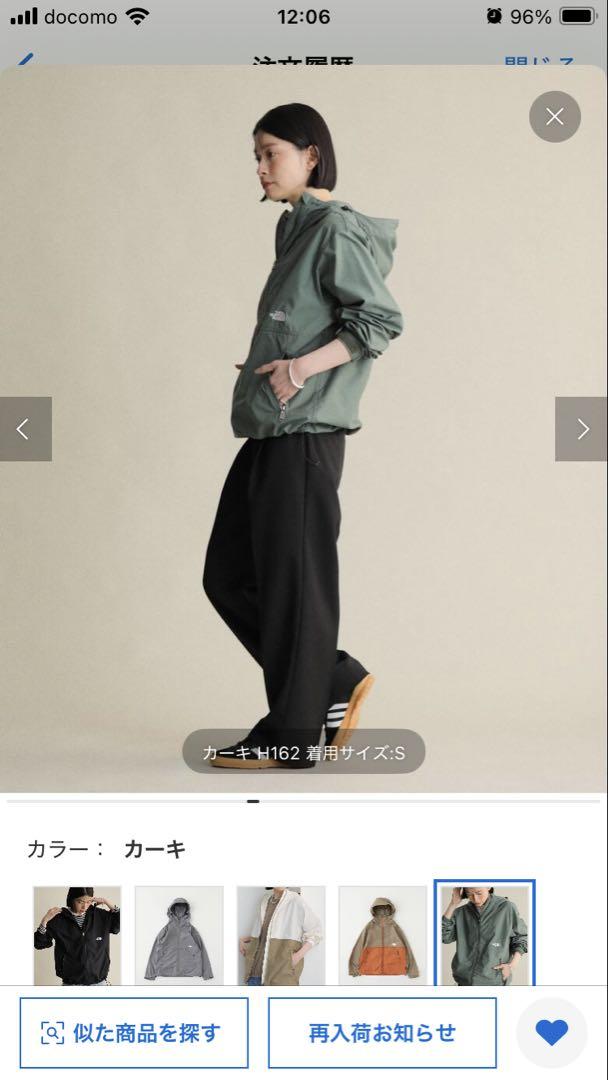
Task: Select the khaki green jacket thumbnail
Action: tap(485, 933)
